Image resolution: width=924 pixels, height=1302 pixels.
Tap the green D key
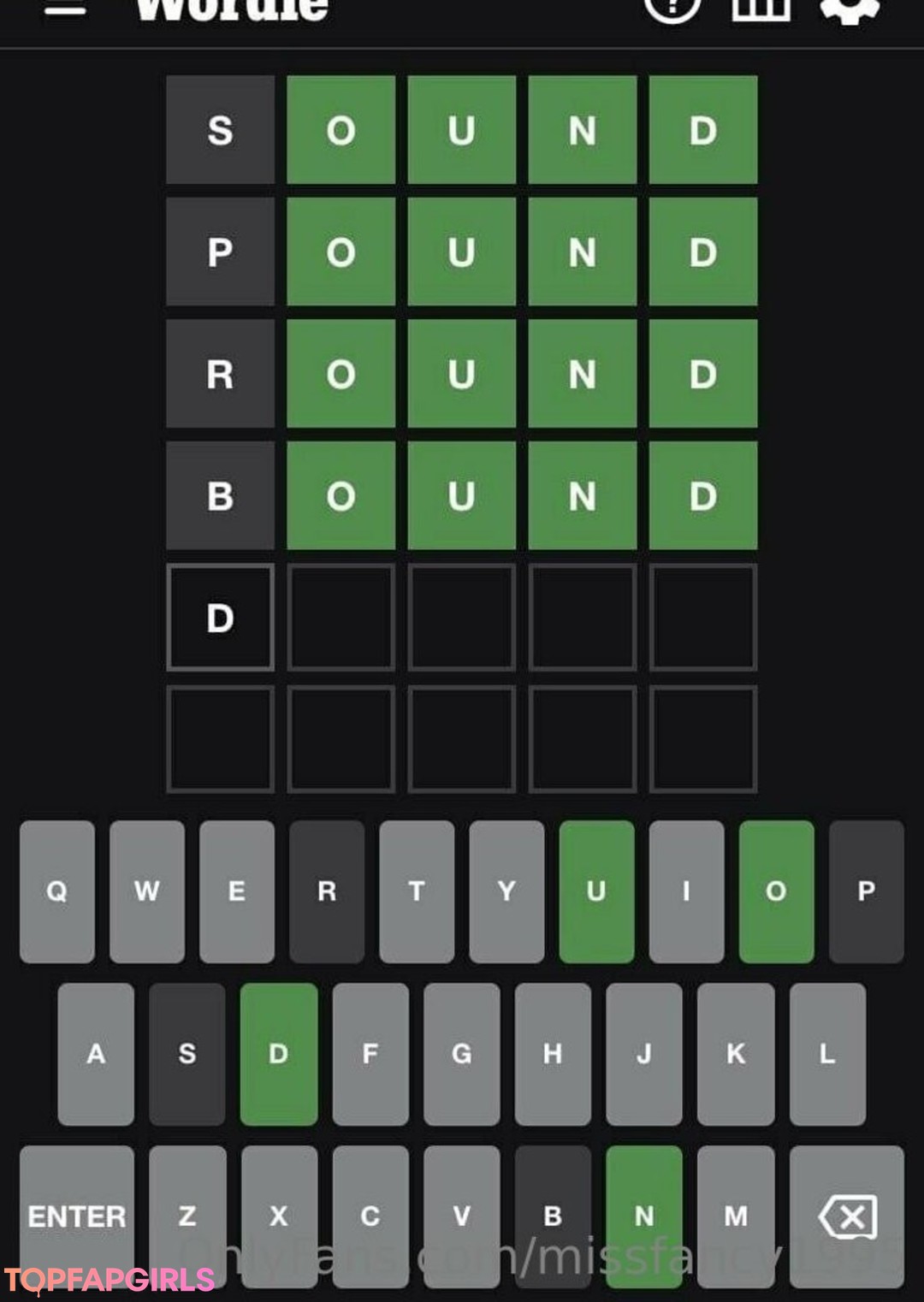pos(279,1054)
